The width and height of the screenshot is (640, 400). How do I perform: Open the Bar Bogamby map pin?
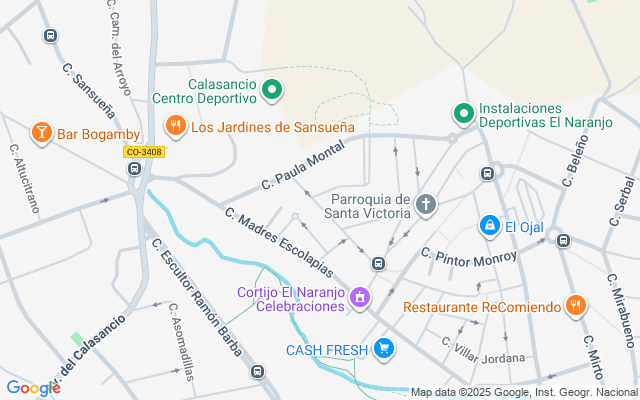[41, 132]
